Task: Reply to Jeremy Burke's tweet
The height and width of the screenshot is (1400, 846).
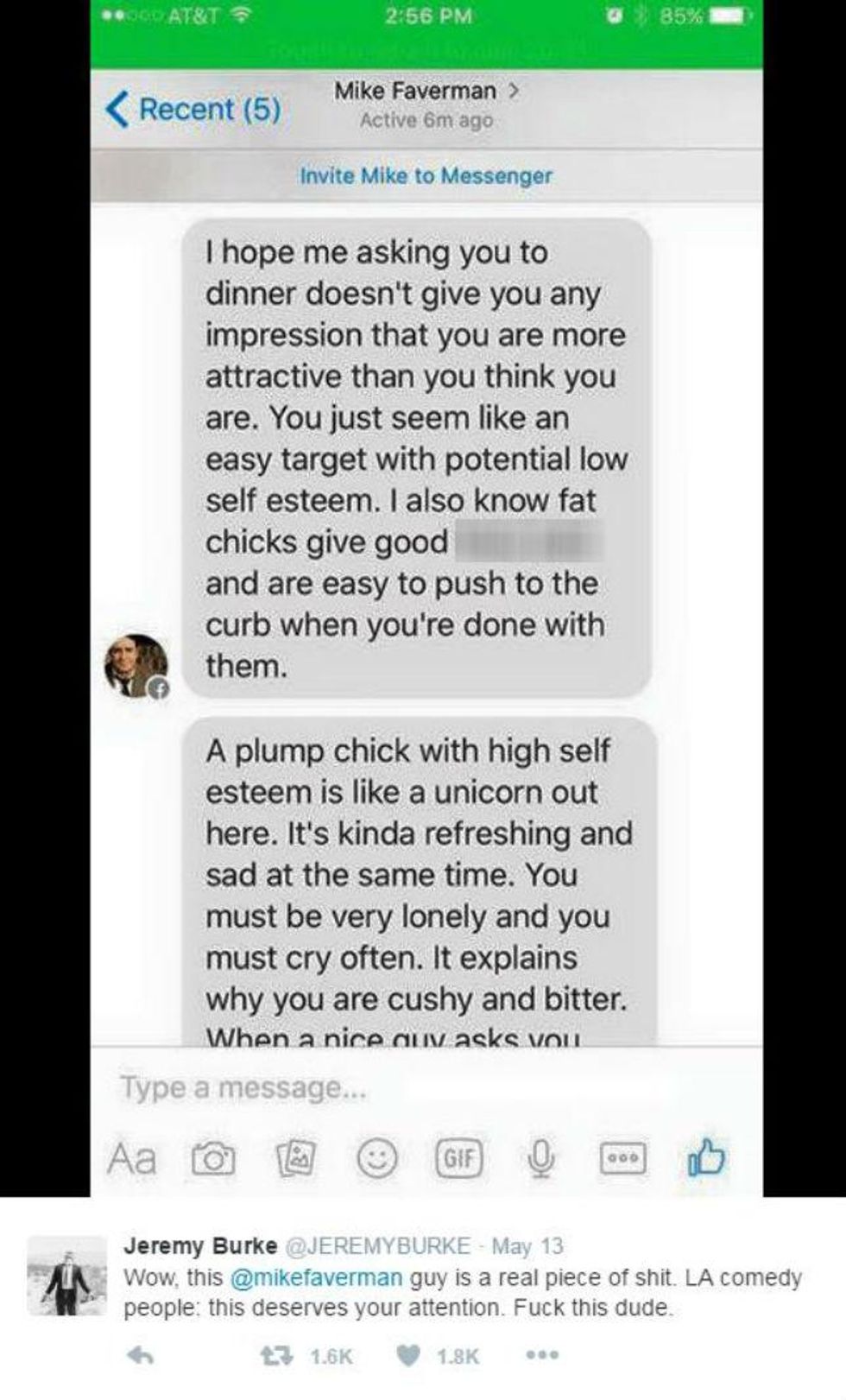Action: 140,1356
